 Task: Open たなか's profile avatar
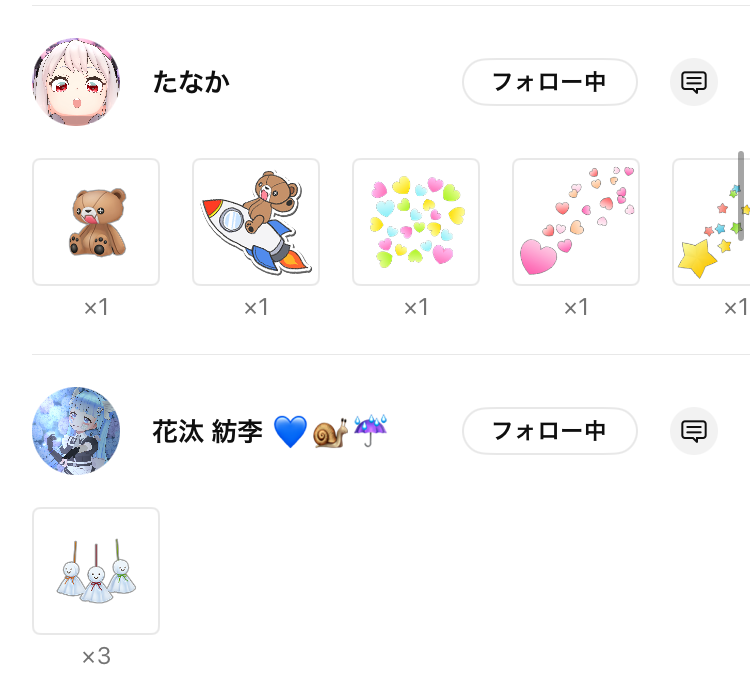tap(76, 82)
